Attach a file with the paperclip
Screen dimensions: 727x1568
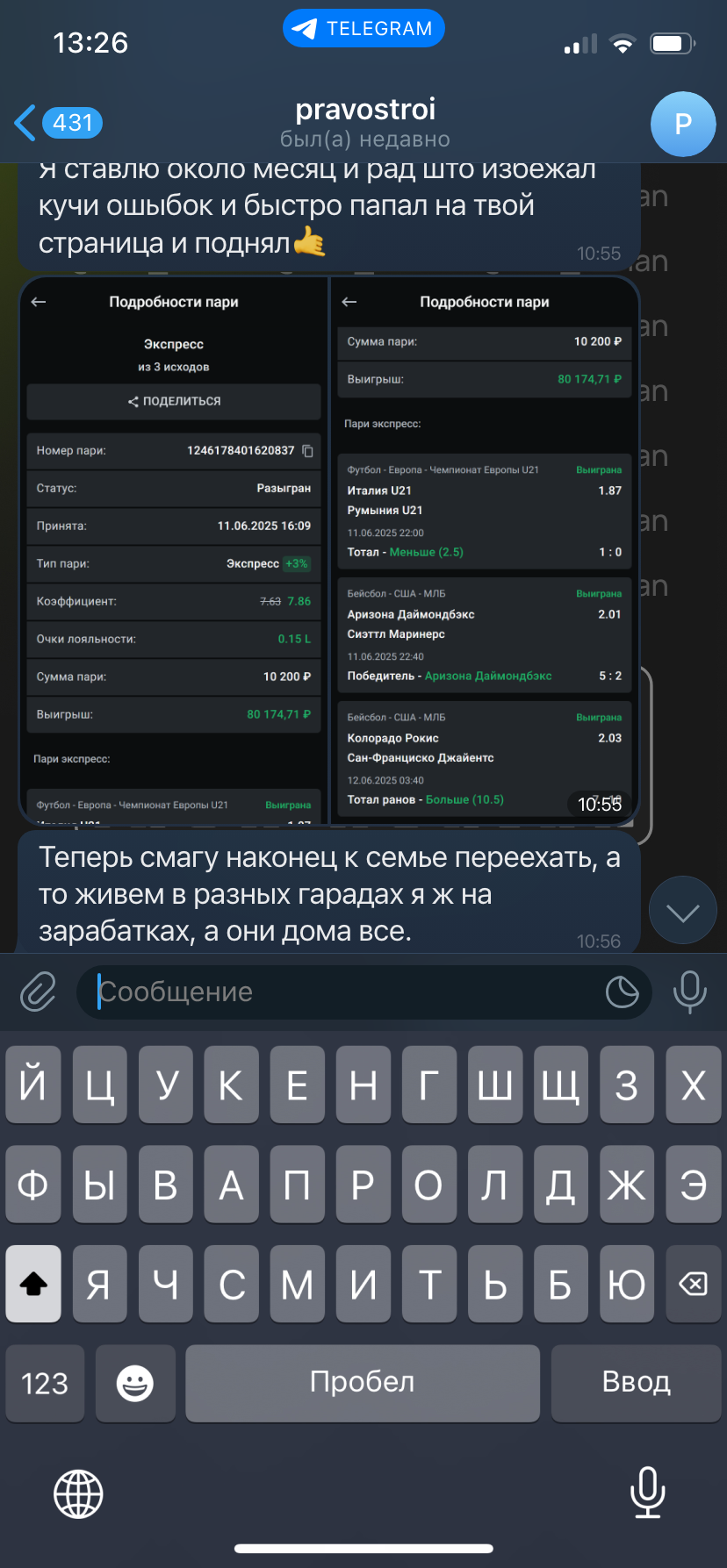click(x=38, y=992)
